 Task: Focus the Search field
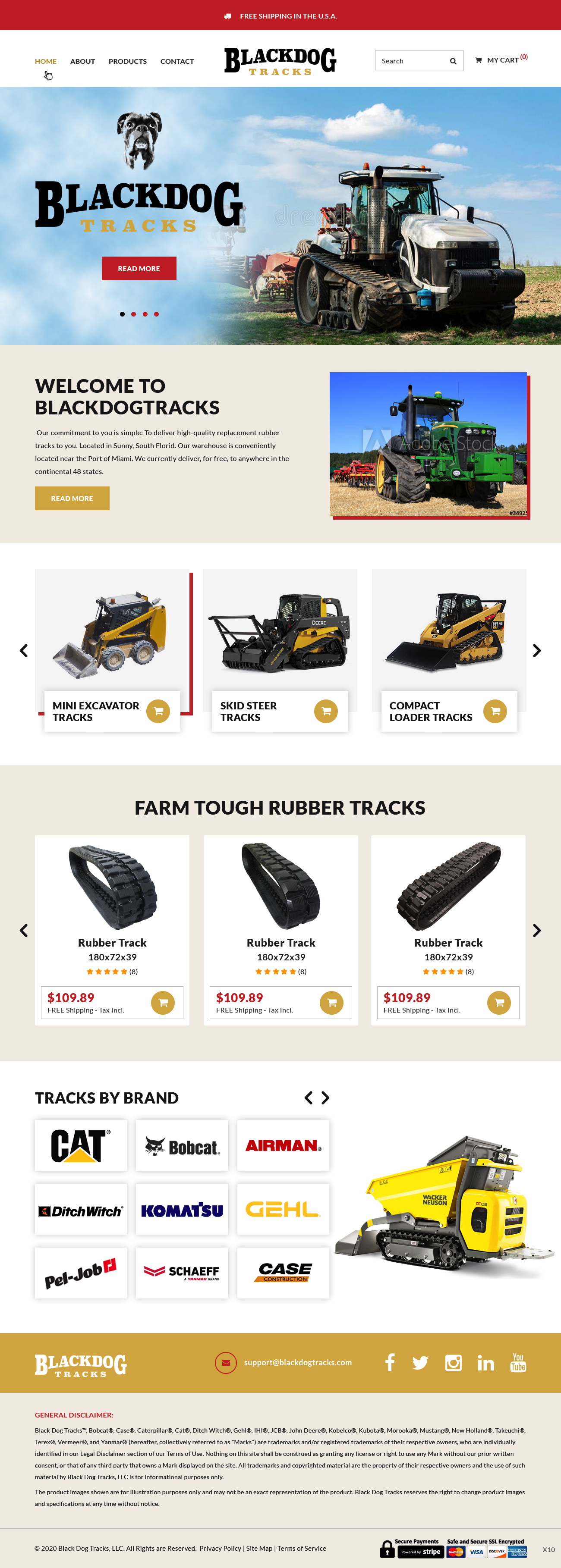tap(411, 61)
